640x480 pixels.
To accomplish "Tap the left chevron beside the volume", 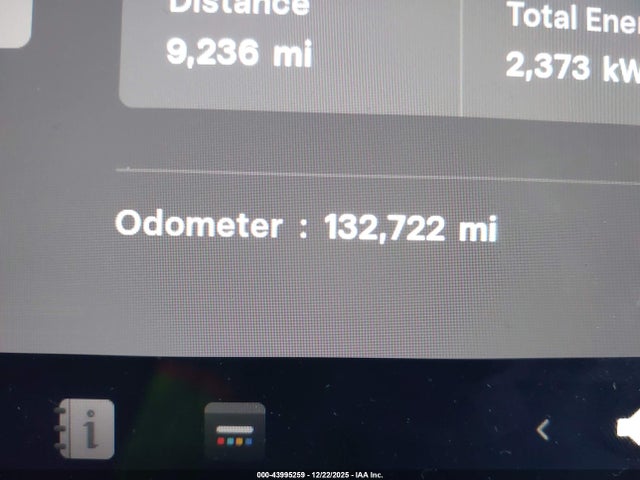I will pos(543,430).
